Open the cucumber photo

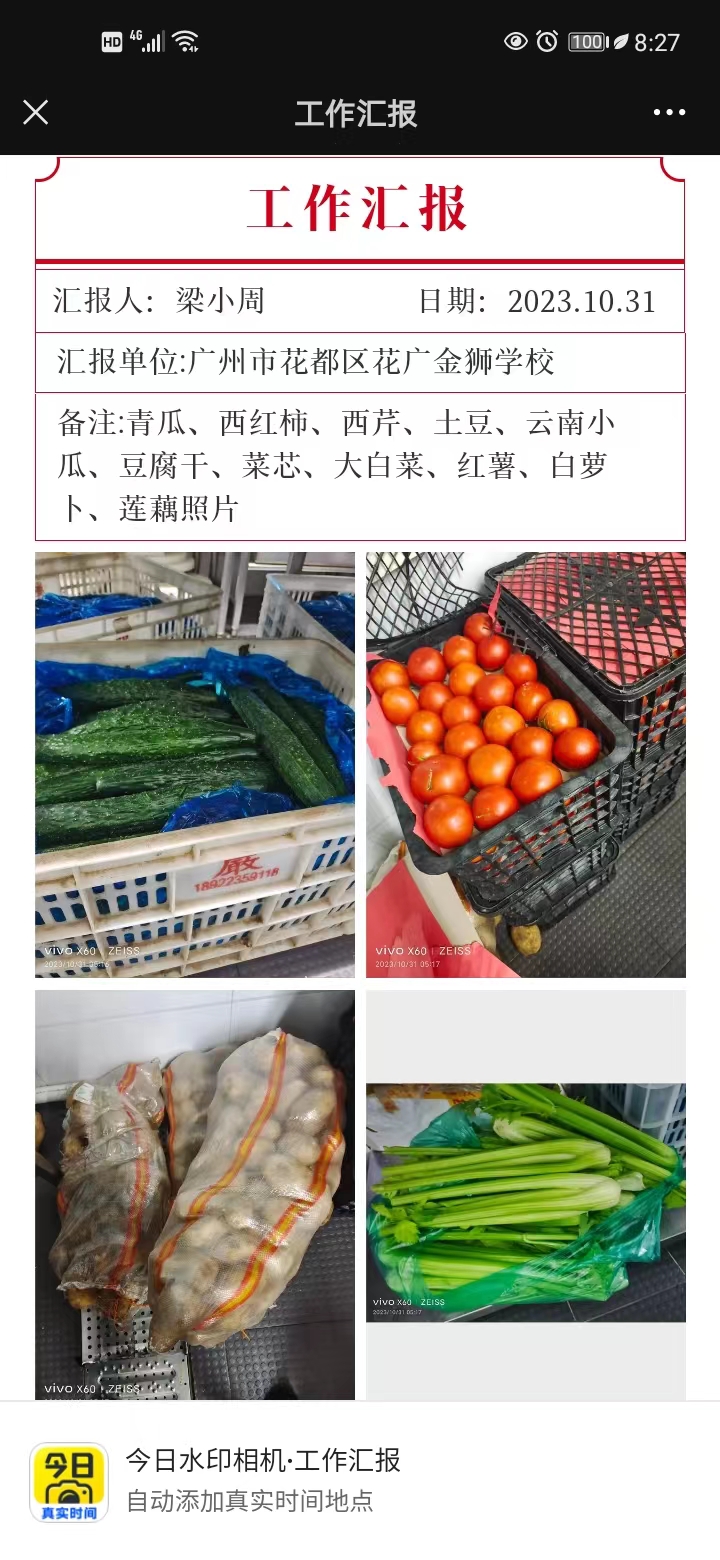tap(195, 764)
